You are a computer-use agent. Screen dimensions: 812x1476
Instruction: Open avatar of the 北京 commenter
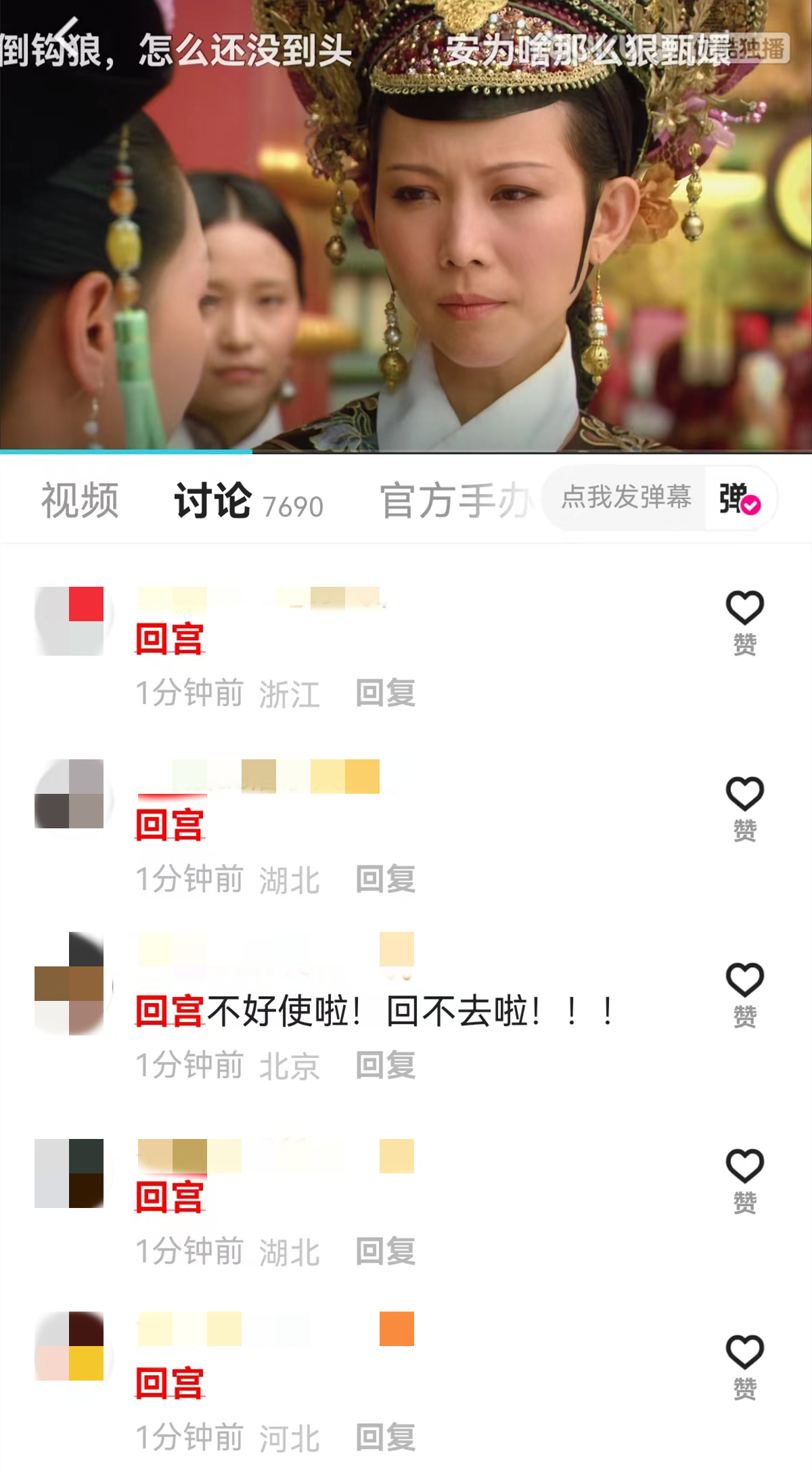click(x=69, y=983)
